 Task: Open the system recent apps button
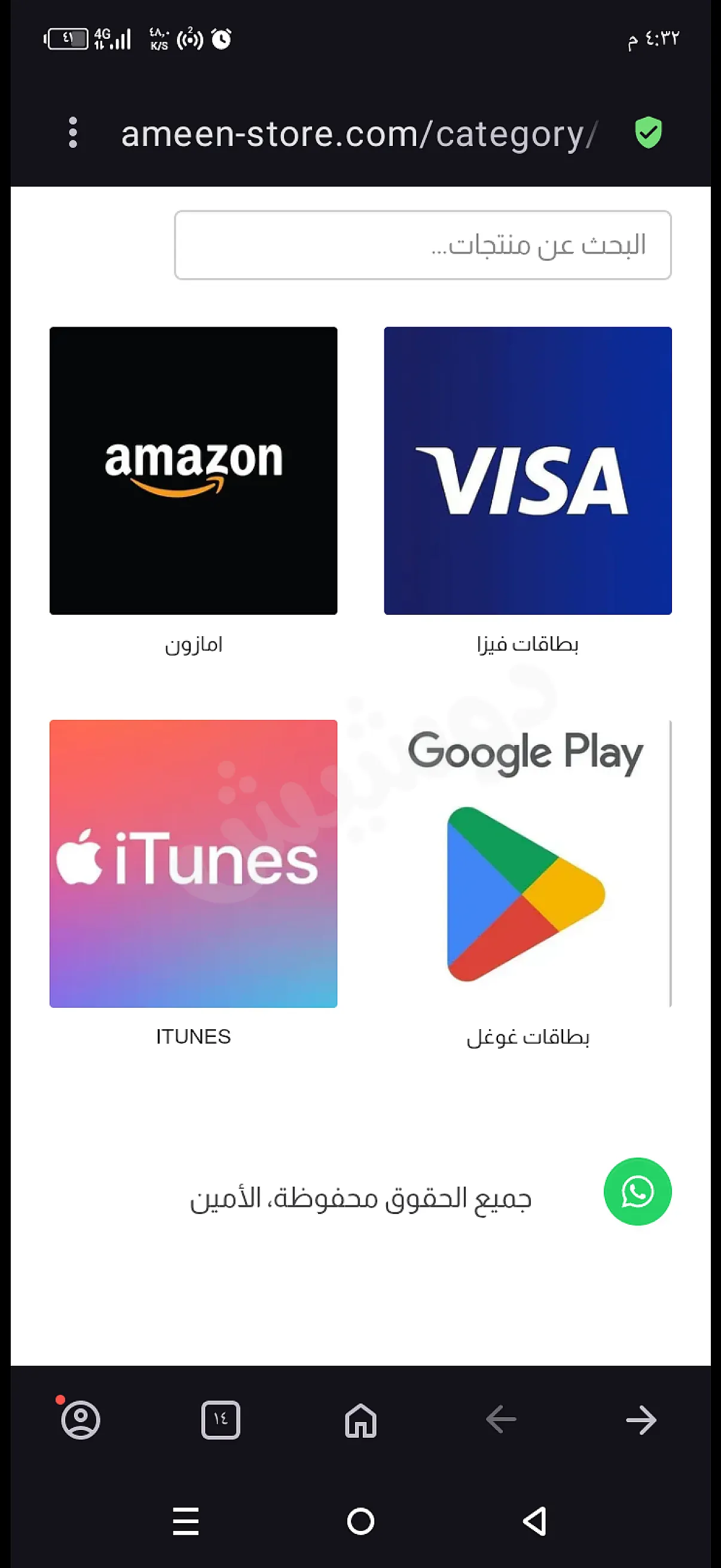185,1521
